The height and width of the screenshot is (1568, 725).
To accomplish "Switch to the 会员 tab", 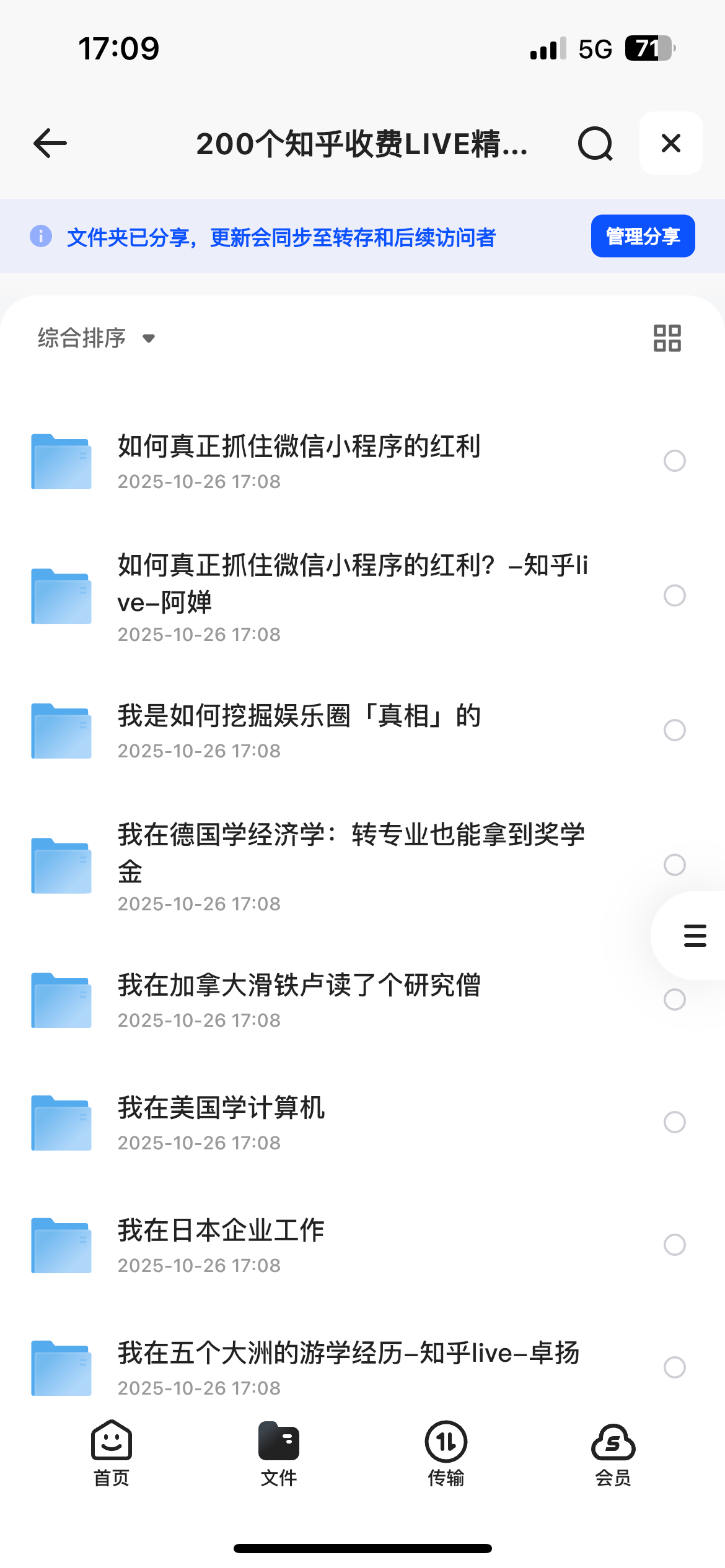I will pyautogui.click(x=613, y=1453).
